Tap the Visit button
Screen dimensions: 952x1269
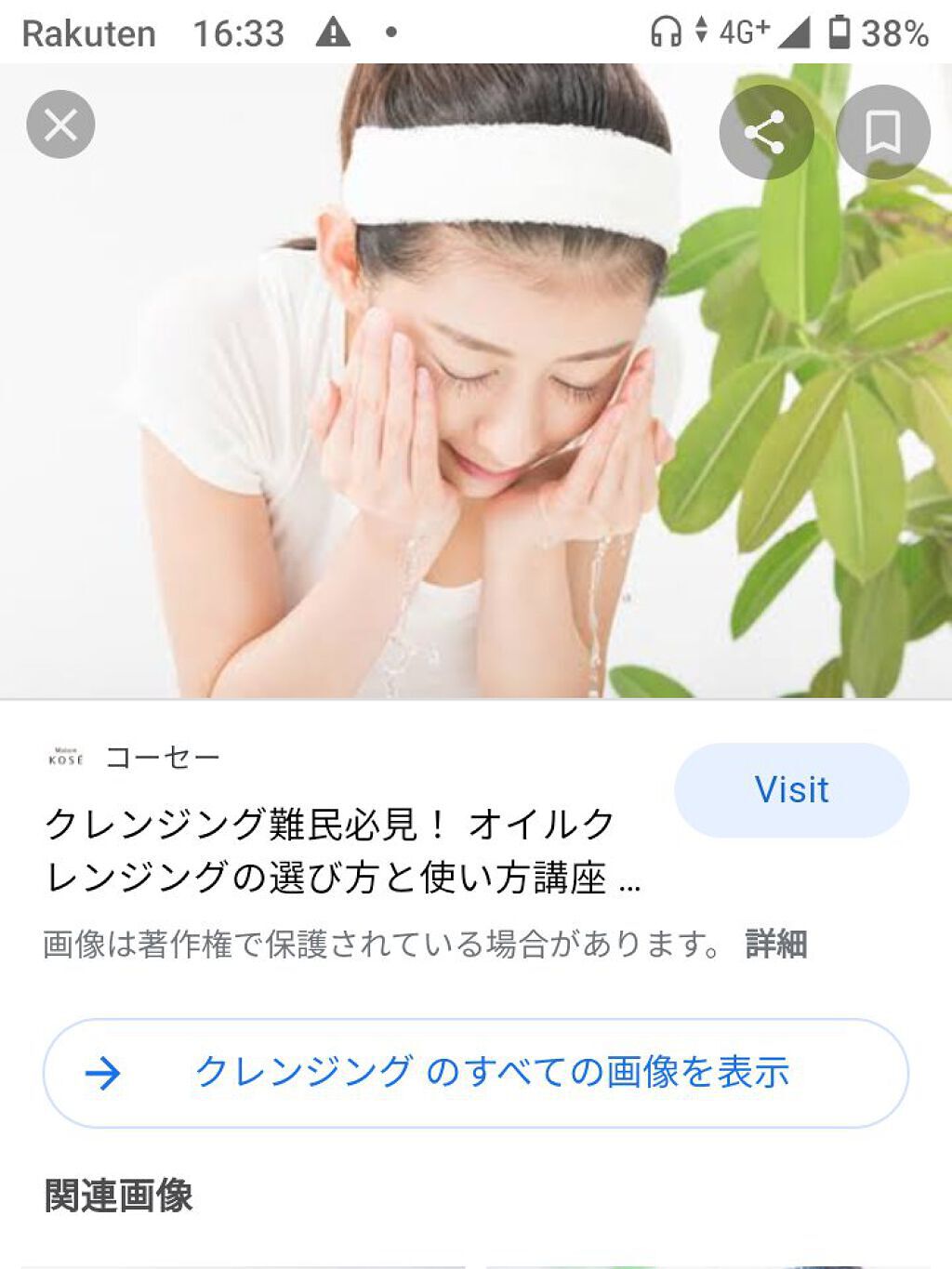pyautogui.click(x=791, y=790)
